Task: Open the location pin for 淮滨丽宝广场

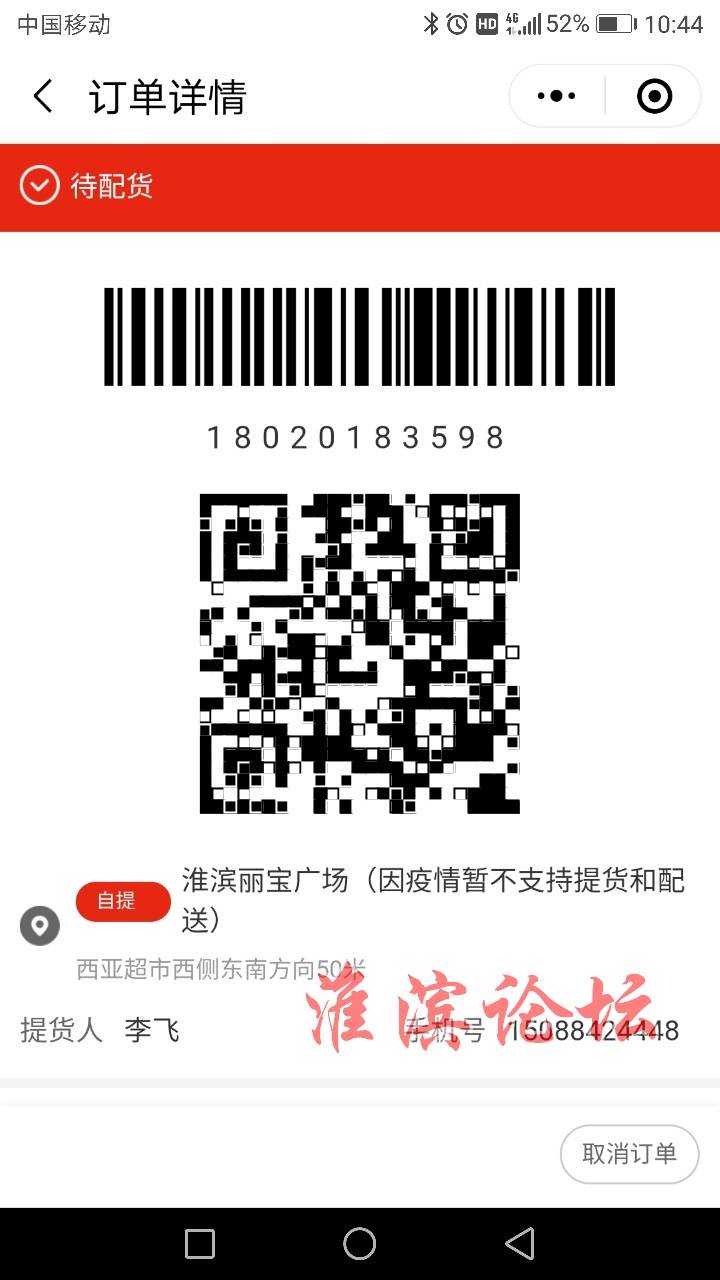Action: (x=40, y=926)
